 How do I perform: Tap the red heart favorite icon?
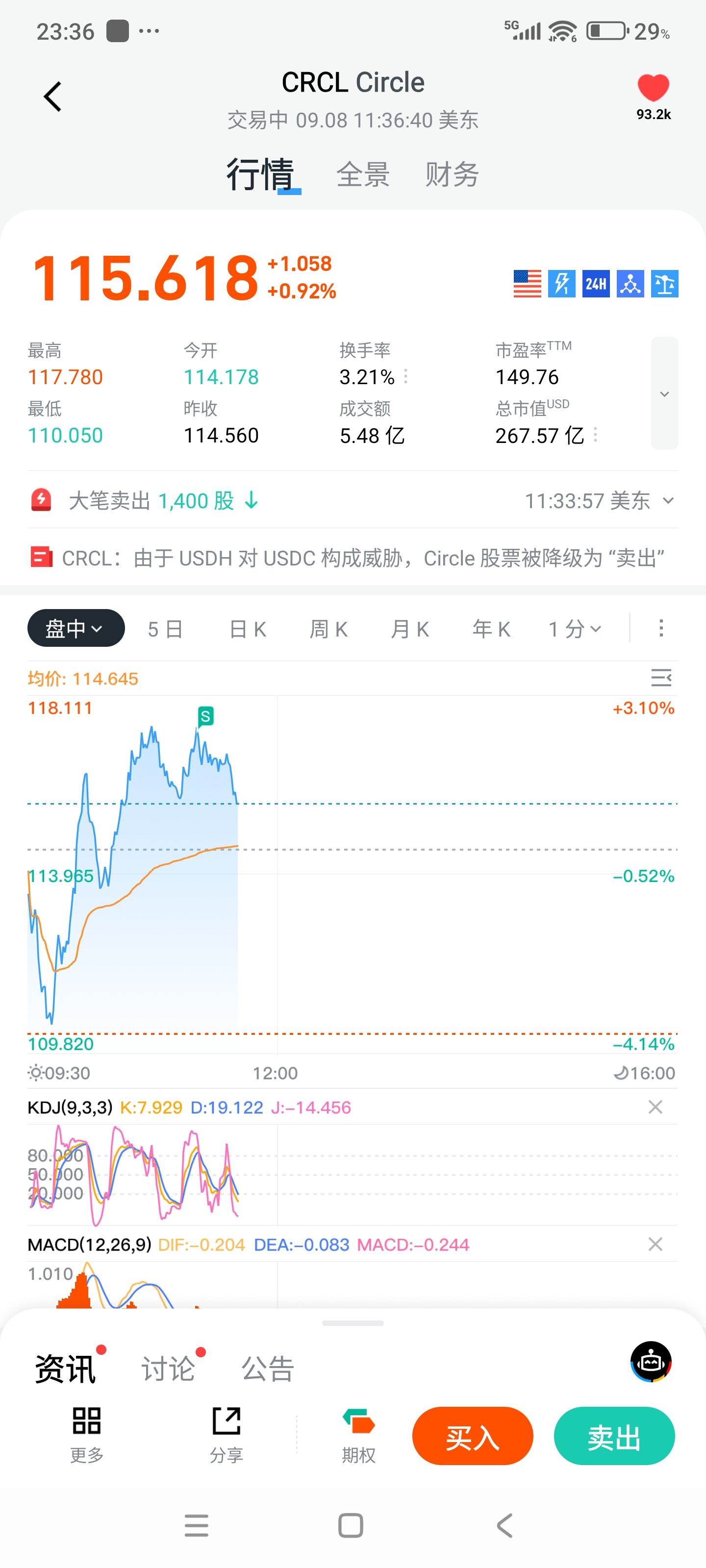point(653,88)
